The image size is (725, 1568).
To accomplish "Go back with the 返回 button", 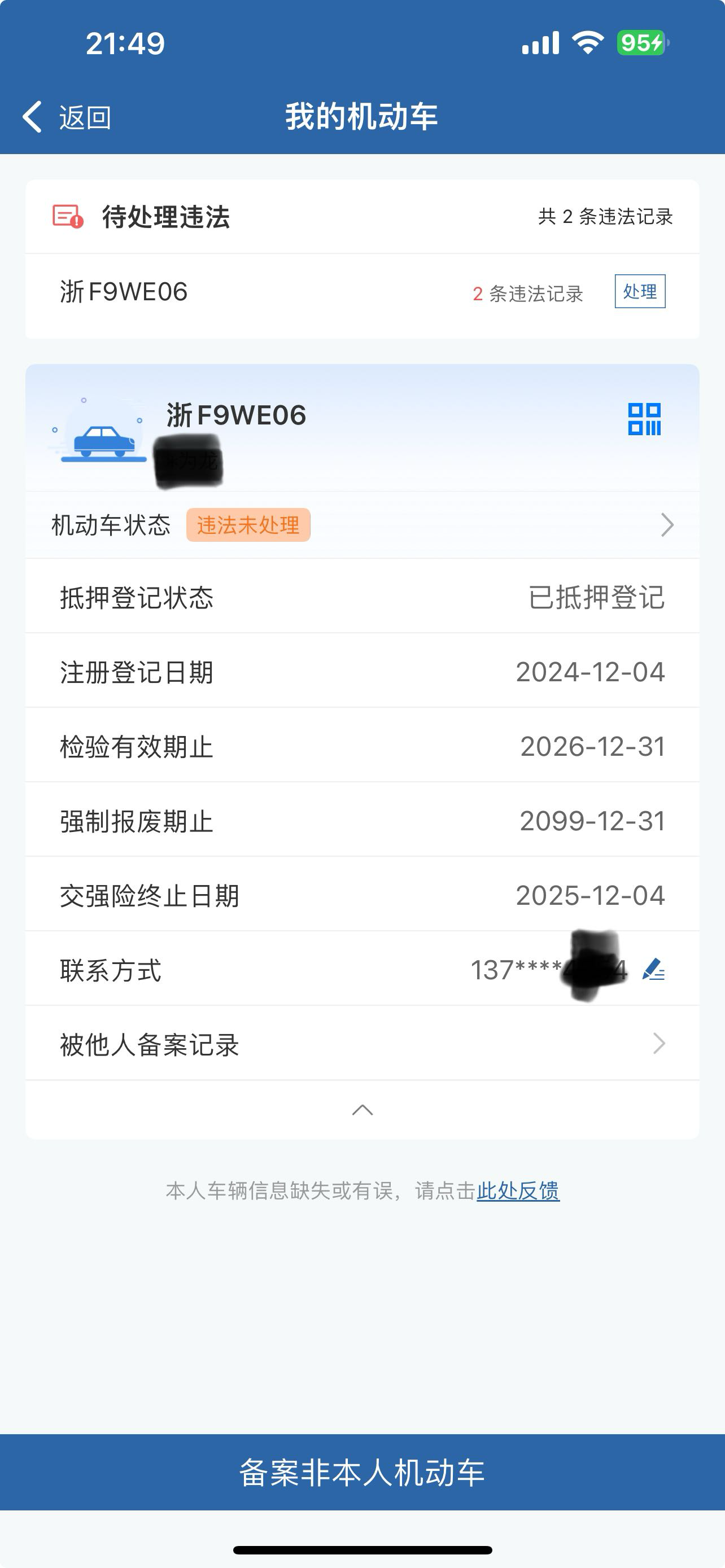I will click(x=67, y=117).
